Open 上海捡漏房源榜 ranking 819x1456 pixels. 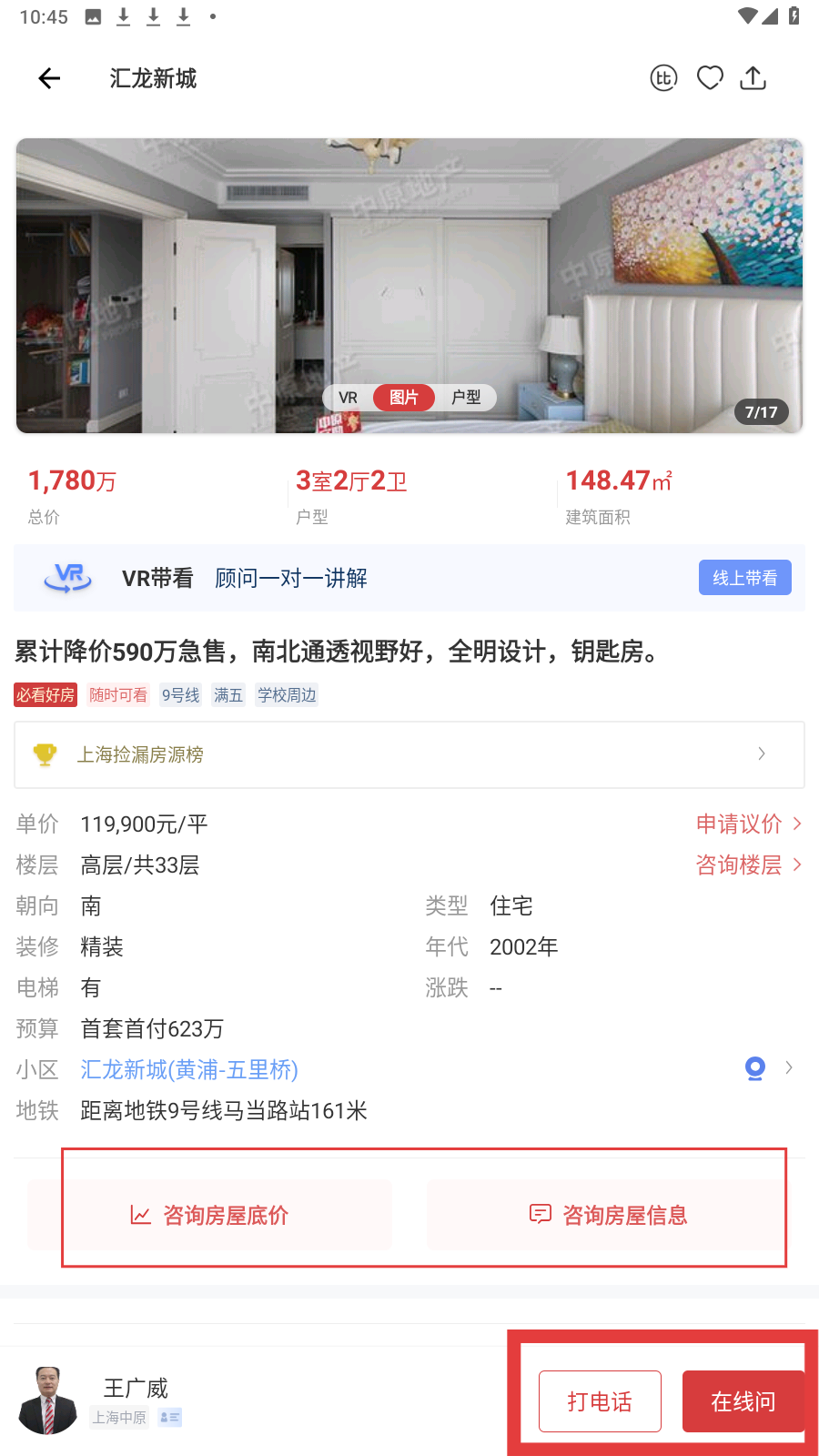pyautogui.click(x=409, y=754)
